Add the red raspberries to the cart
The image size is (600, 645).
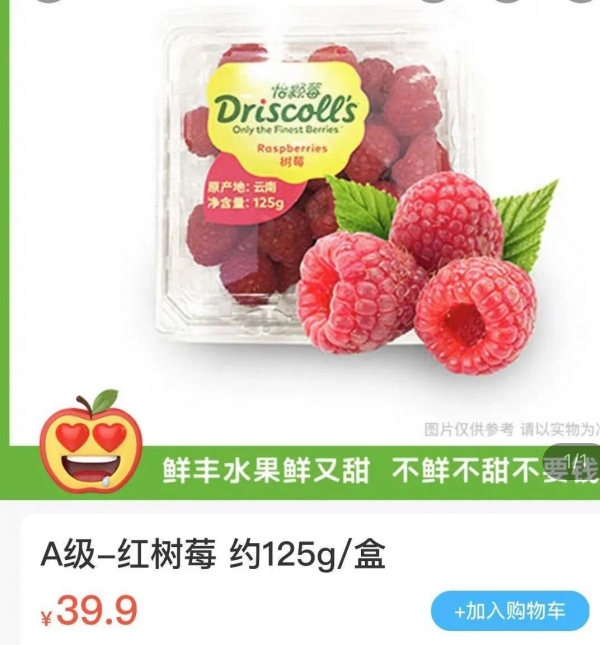(509, 610)
